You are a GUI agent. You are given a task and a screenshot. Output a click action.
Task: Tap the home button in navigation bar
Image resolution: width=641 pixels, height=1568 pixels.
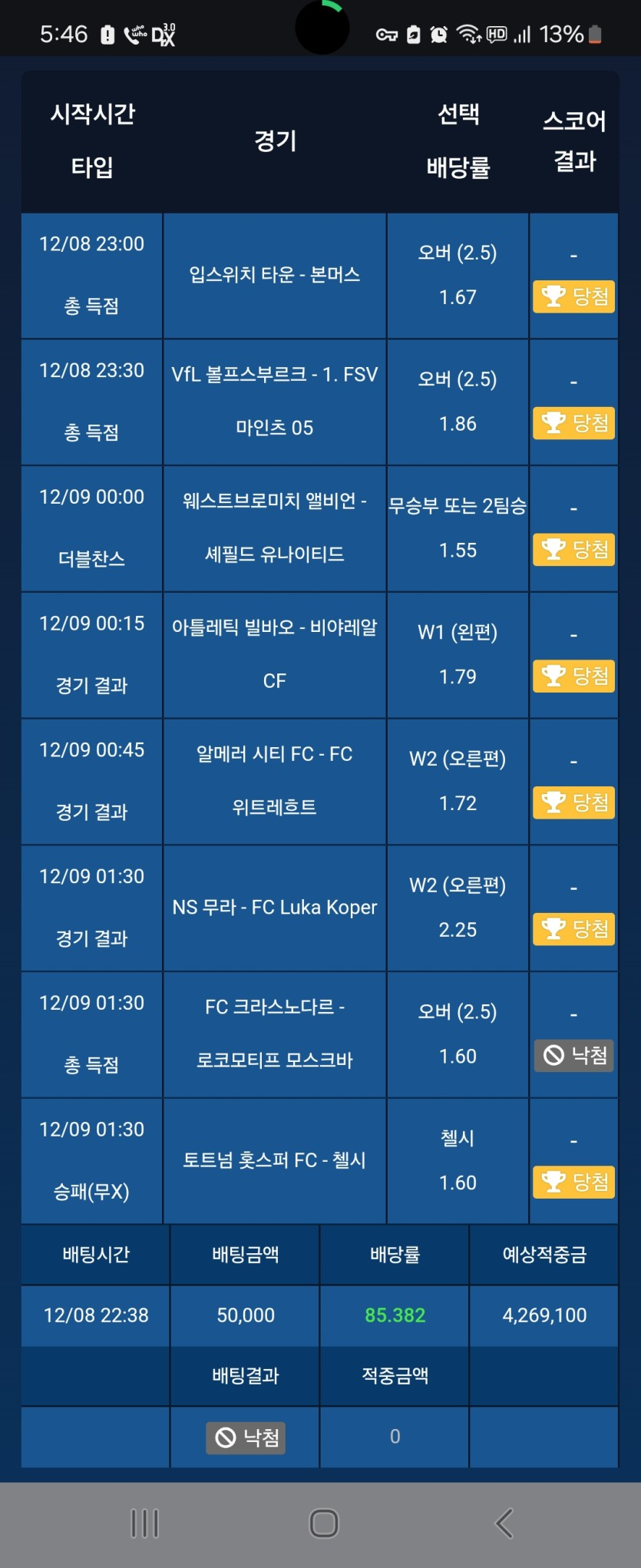coord(323,1523)
